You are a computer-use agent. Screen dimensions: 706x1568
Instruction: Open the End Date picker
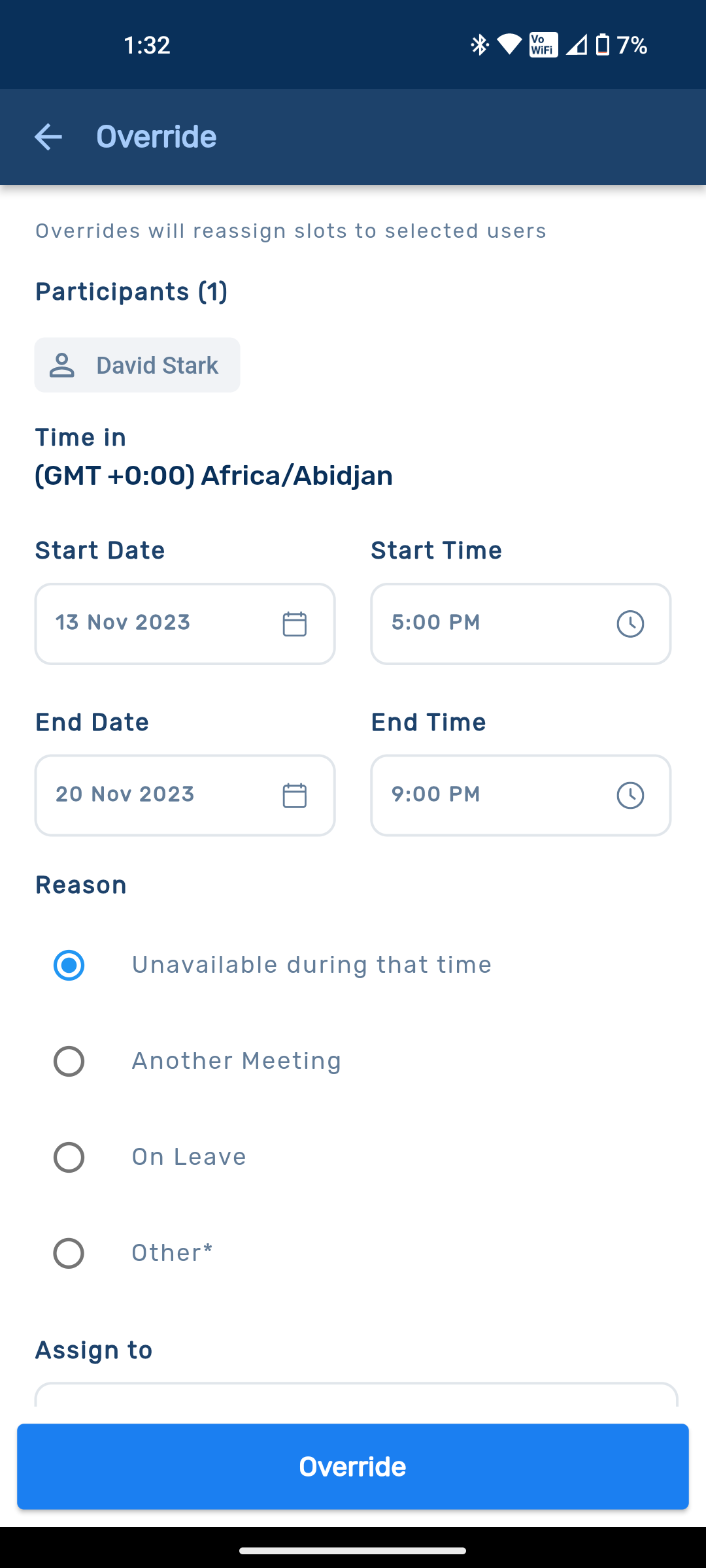(185, 795)
